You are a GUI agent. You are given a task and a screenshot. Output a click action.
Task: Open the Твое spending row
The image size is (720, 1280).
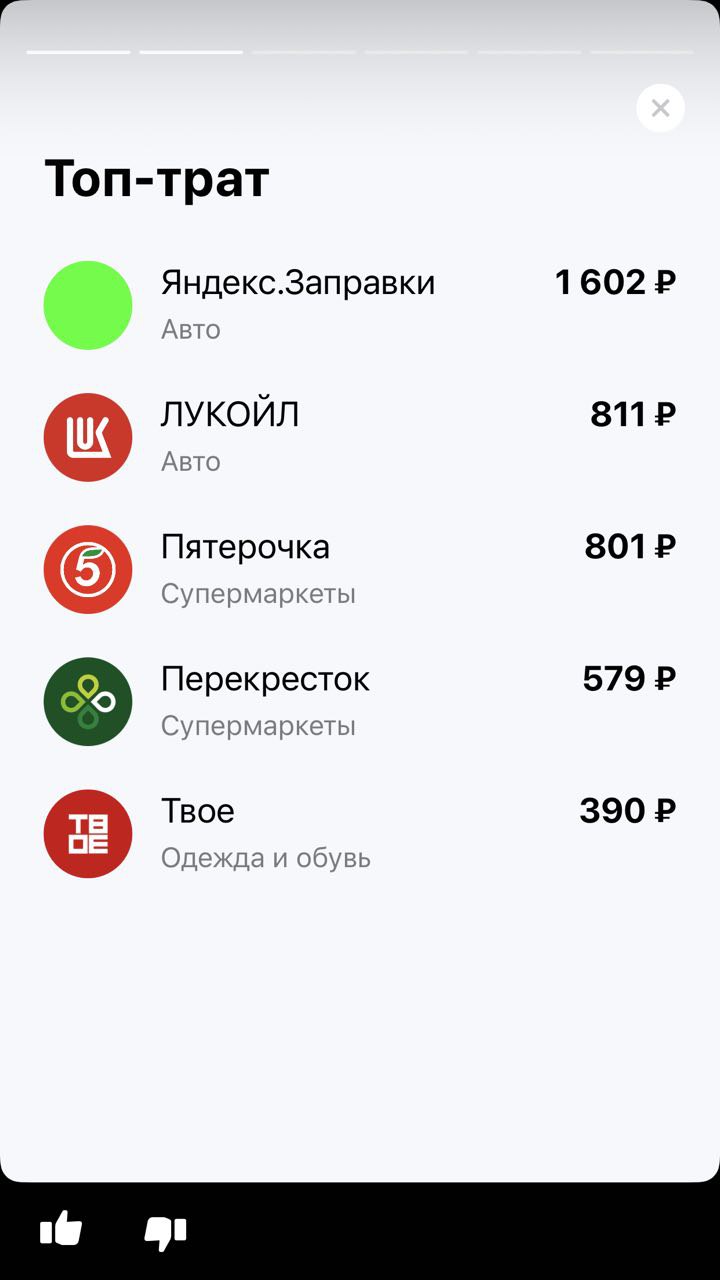tap(360, 833)
